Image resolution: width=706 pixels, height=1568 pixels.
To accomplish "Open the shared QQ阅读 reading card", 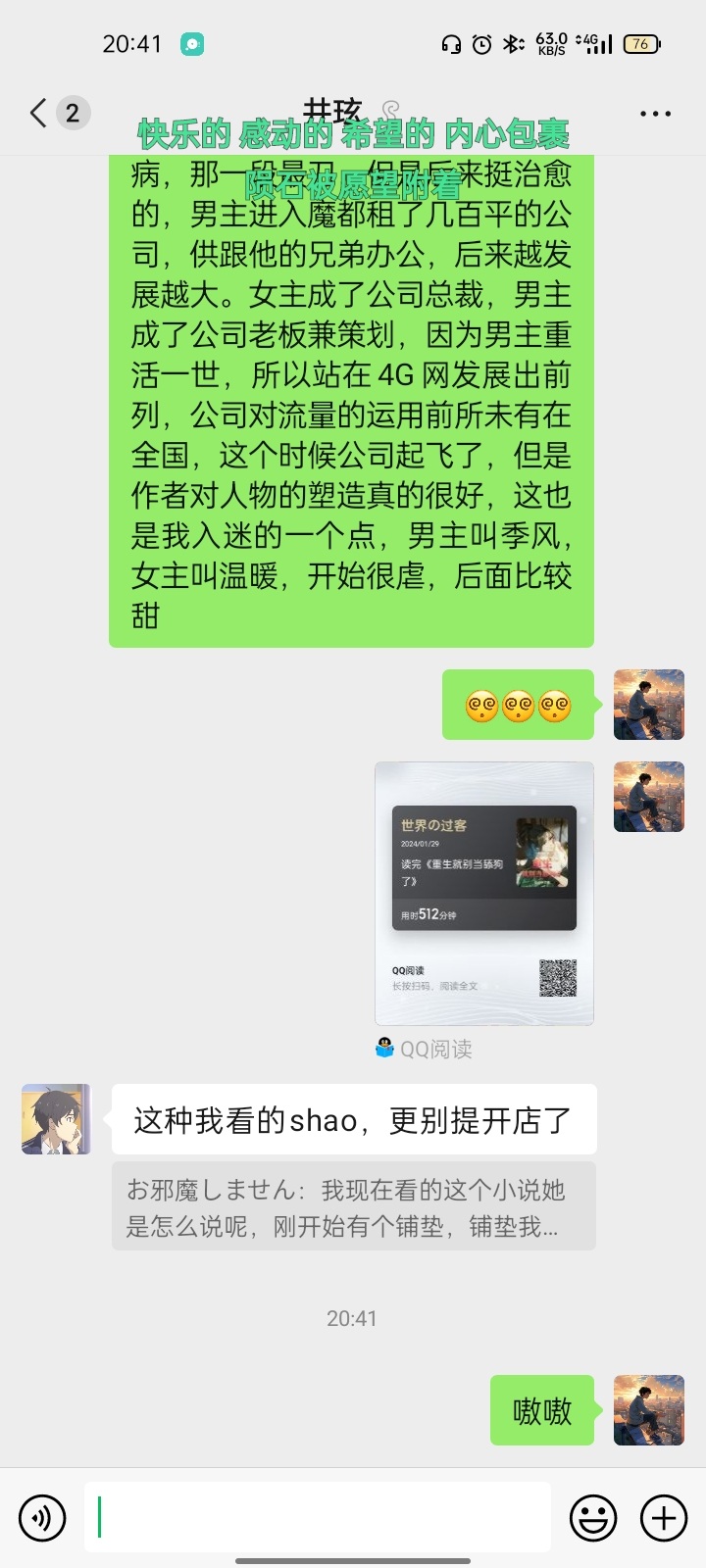I will point(484,893).
